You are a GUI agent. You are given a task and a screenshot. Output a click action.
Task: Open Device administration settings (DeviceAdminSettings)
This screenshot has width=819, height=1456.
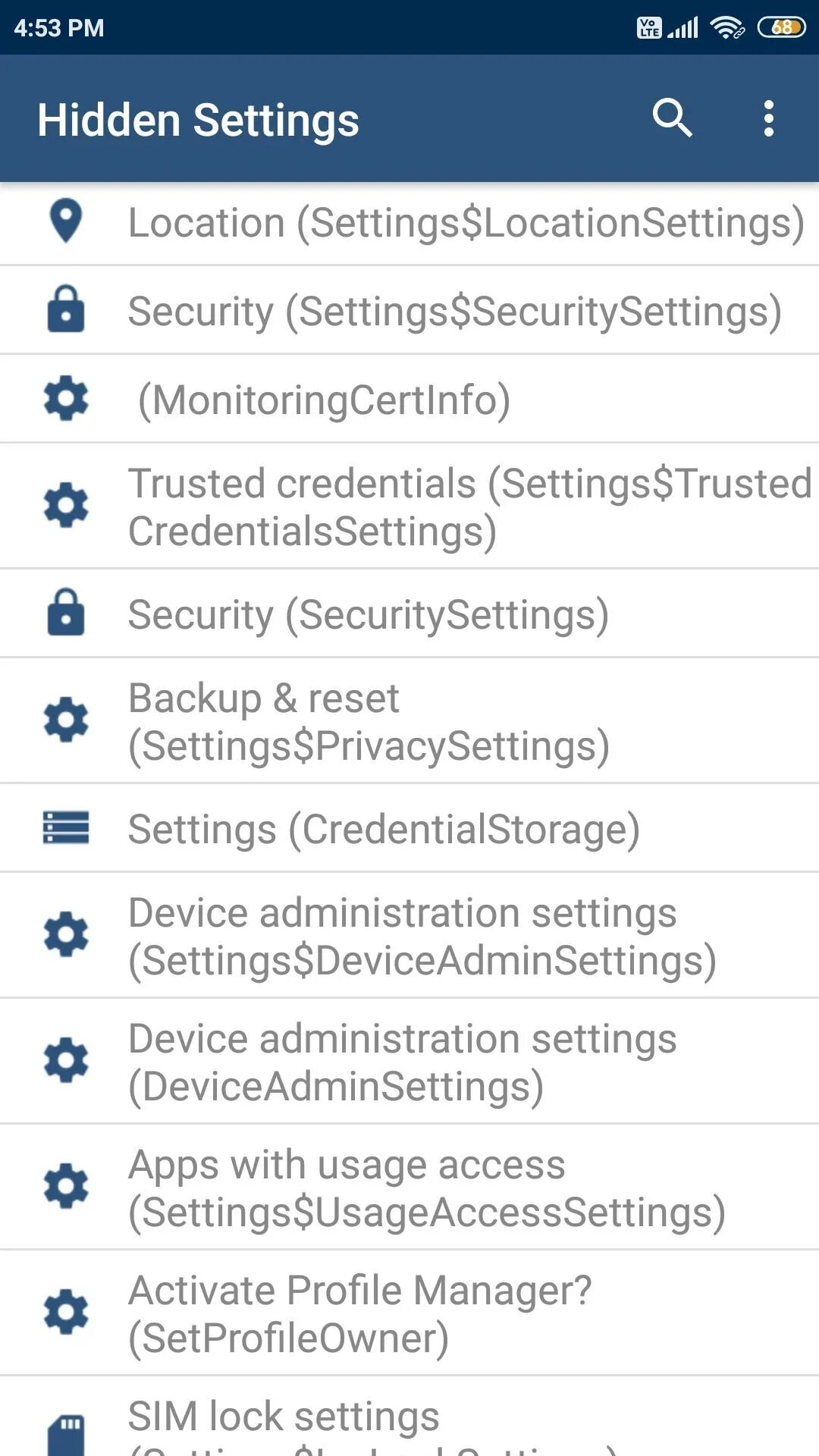coord(402,1062)
